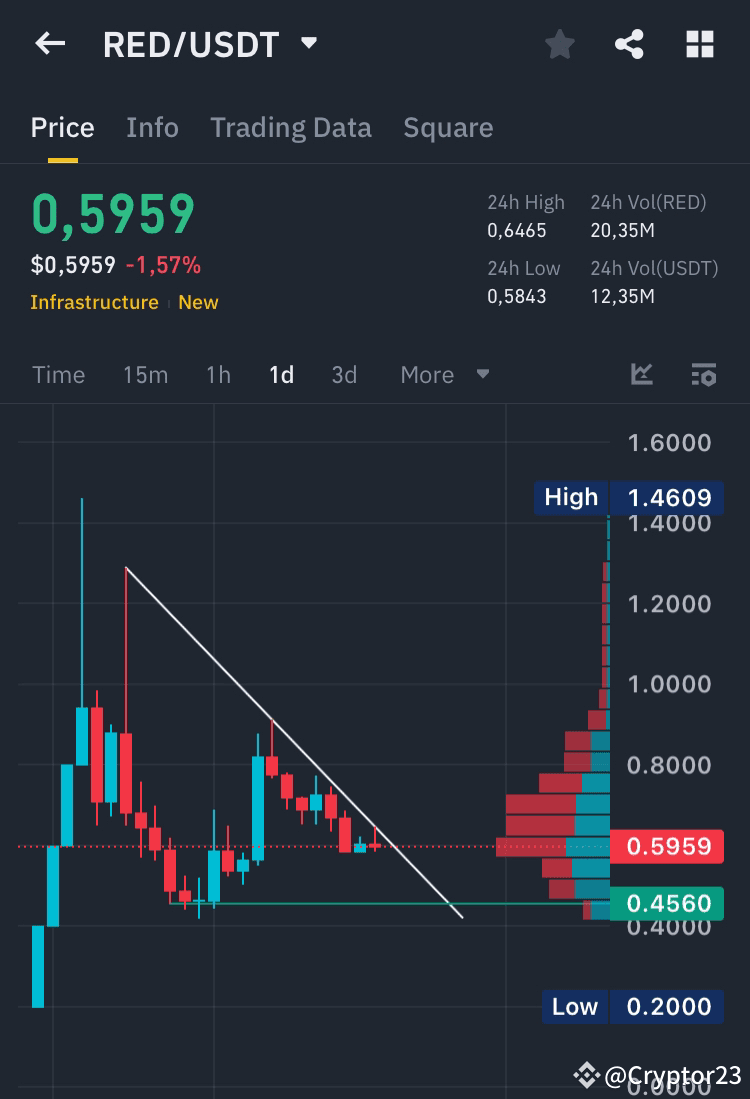The height and width of the screenshot is (1099, 750).
Task: Toggle the favorite star for RED/USDT
Action: pos(559,44)
